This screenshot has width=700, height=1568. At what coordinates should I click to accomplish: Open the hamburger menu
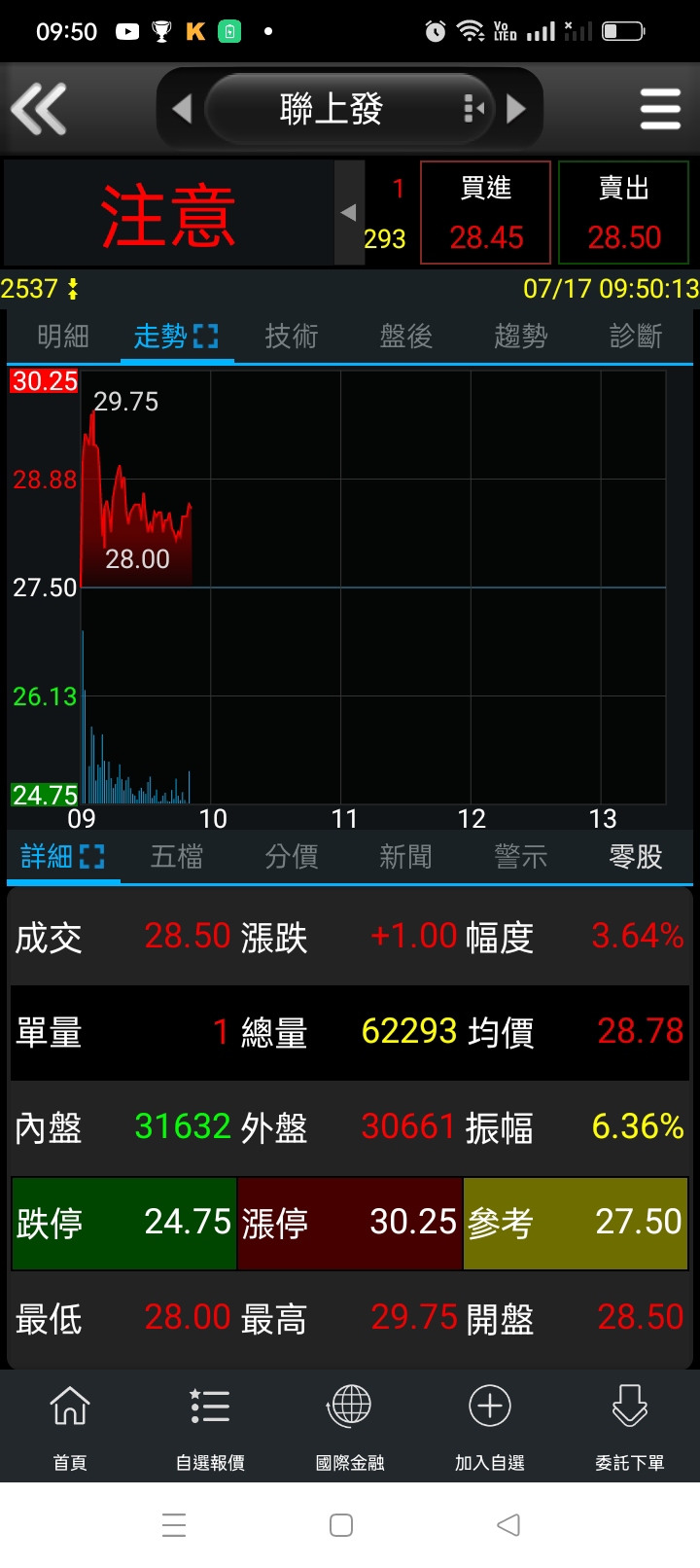(x=660, y=108)
